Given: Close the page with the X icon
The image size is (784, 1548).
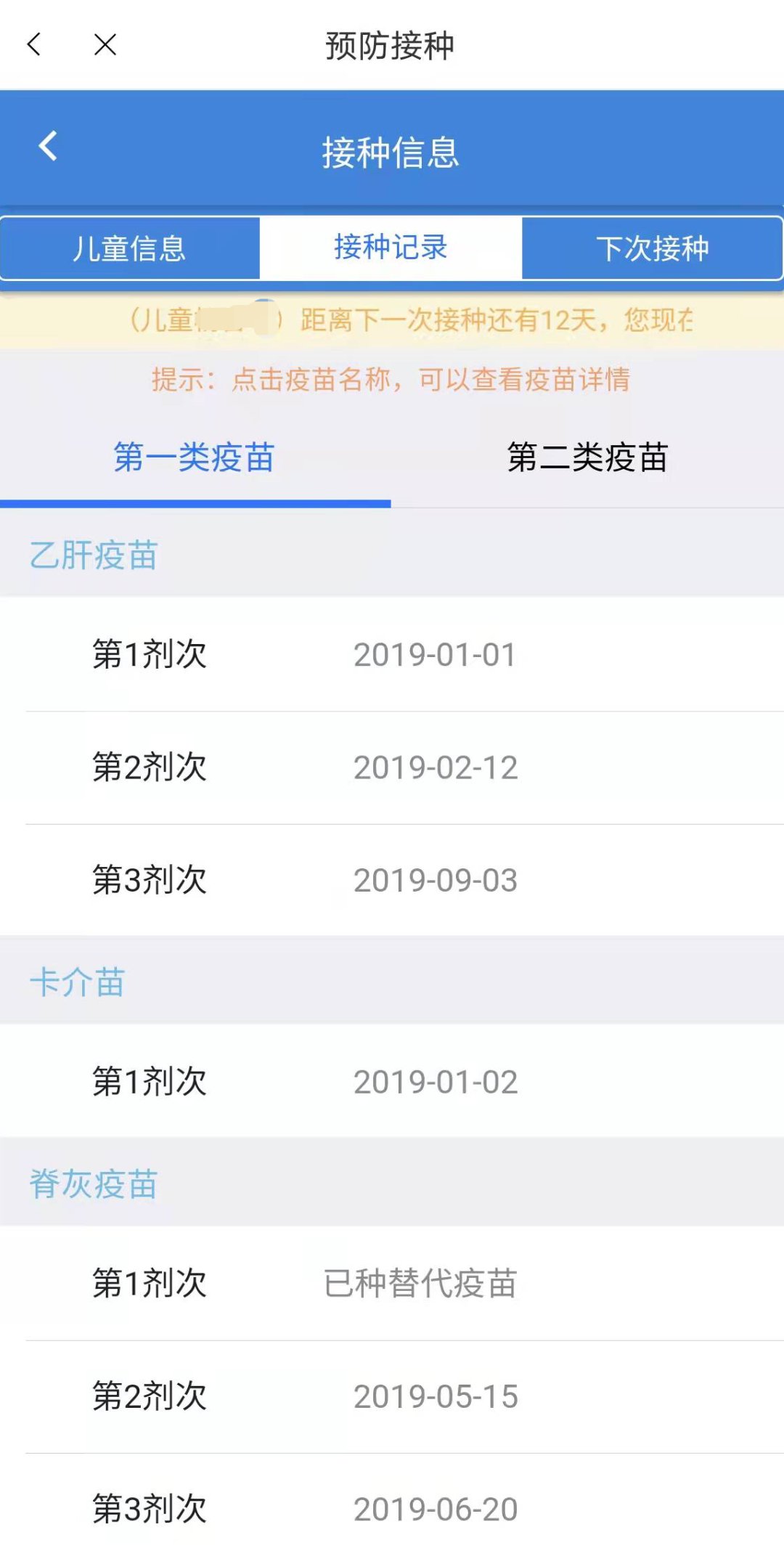Looking at the screenshot, I should [106, 45].
